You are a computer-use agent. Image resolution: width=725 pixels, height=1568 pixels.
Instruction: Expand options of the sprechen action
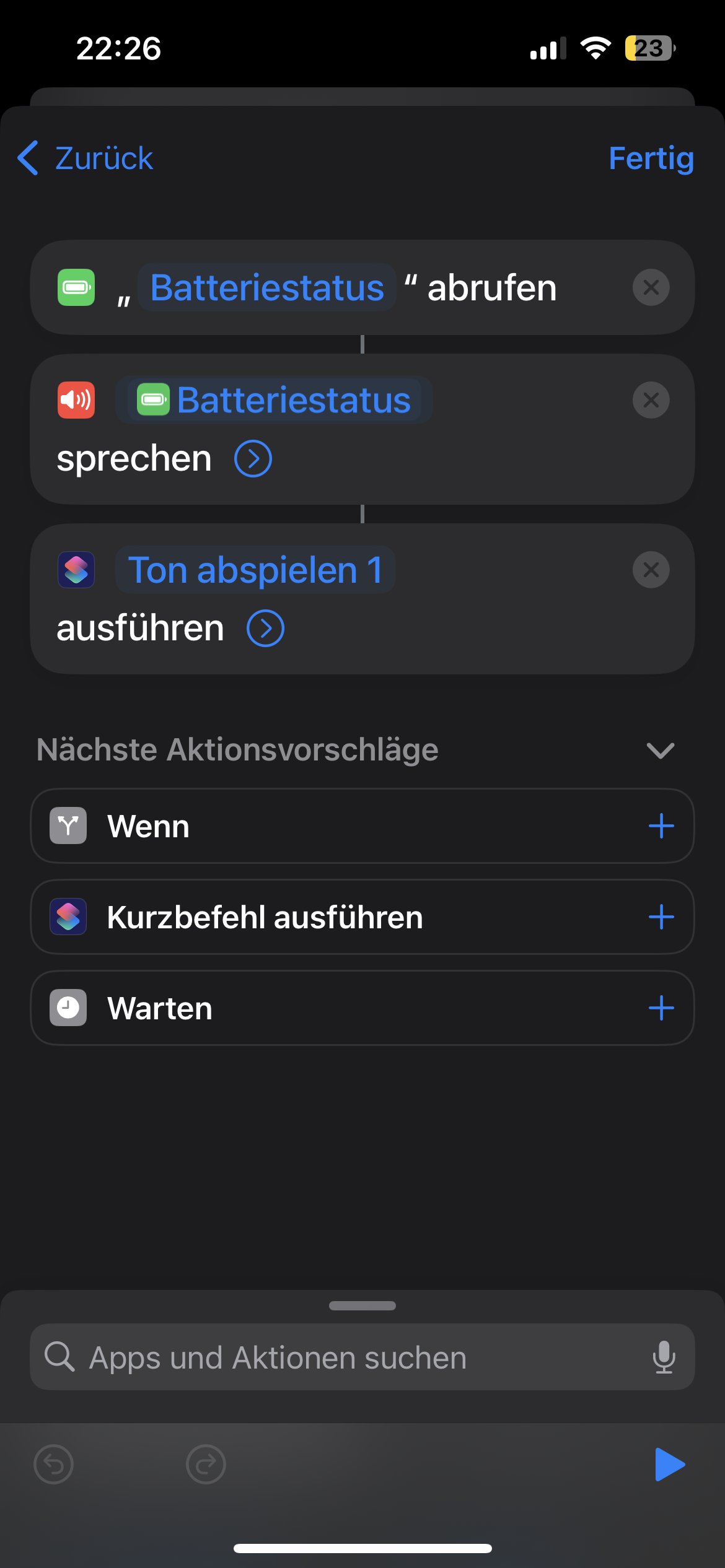[x=253, y=459]
